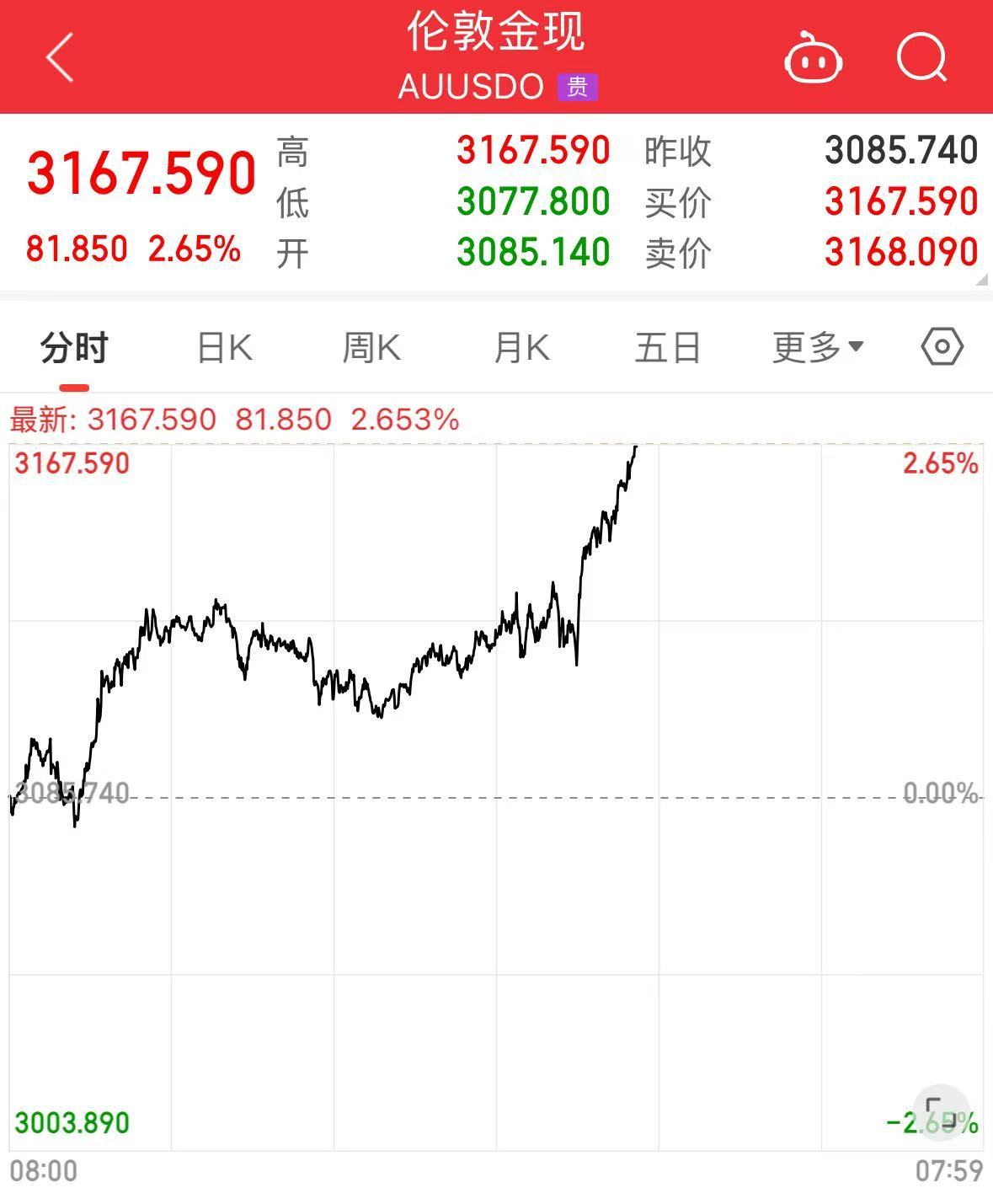Open chart settings hexagon icon
Screen dimensions: 993x1204
pyautogui.click(x=942, y=347)
